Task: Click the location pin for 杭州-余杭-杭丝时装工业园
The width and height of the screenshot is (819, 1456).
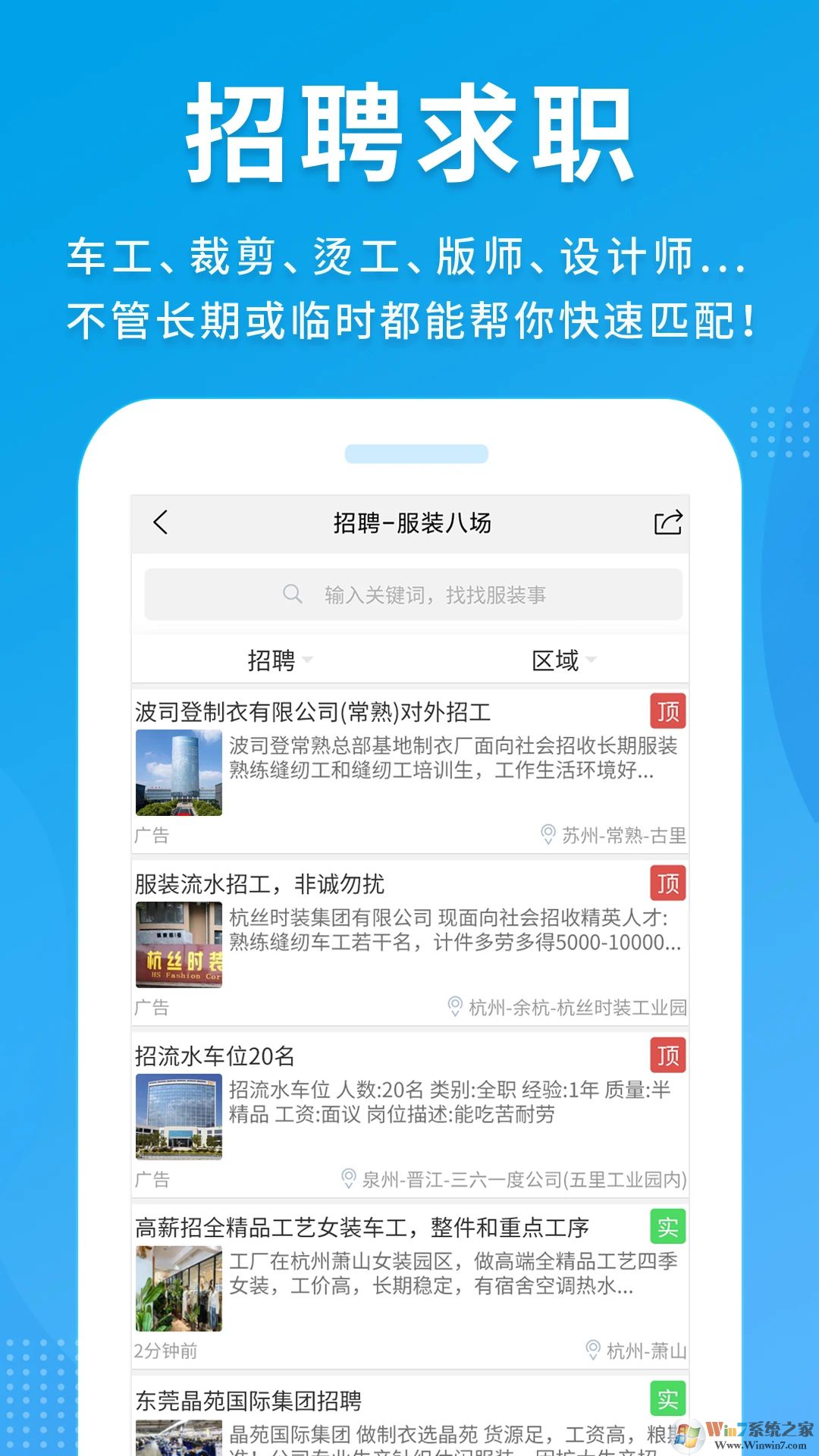Action: point(453,1006)
